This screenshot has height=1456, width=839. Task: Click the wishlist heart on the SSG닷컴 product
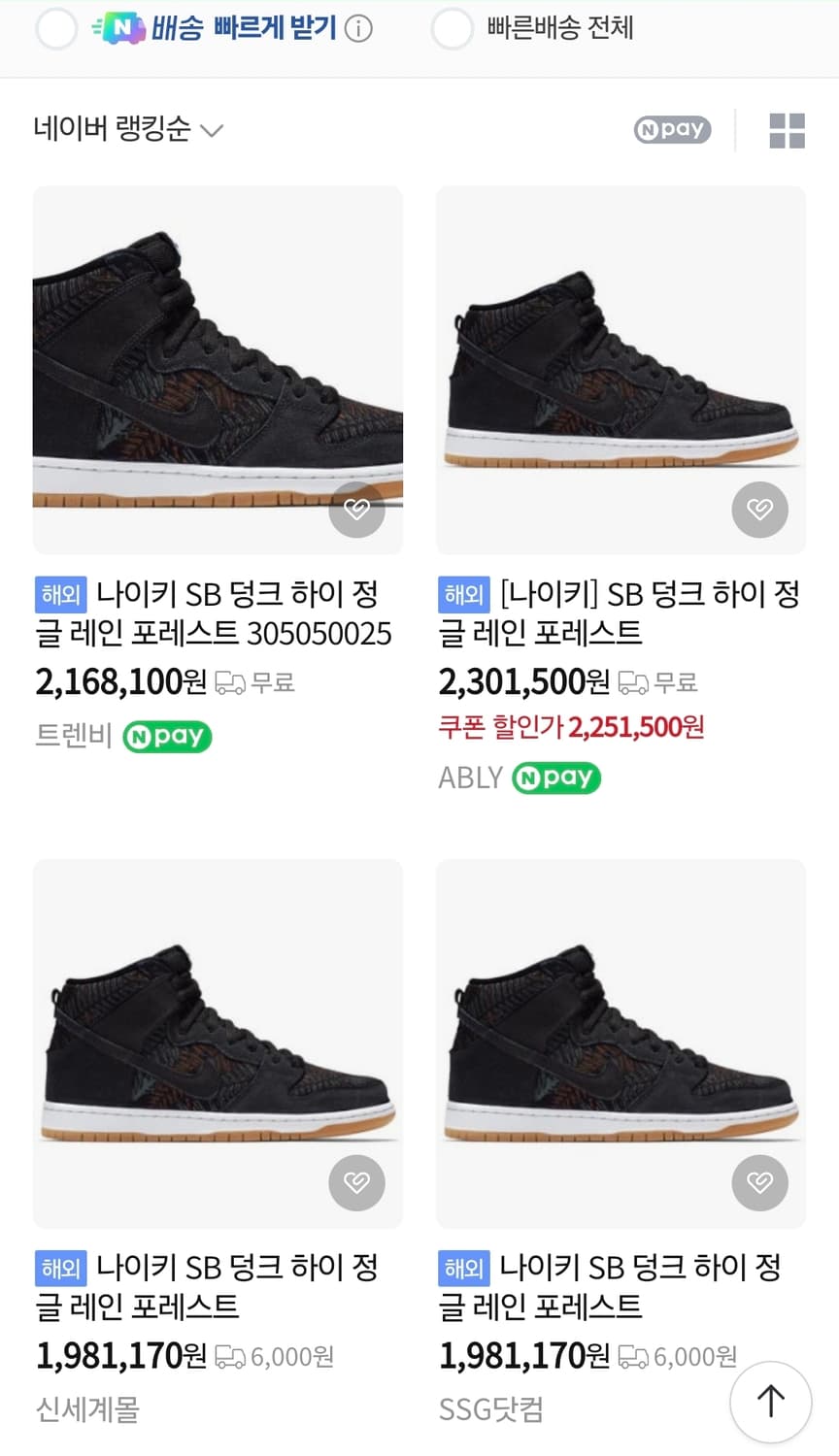tap(759, 1183)
